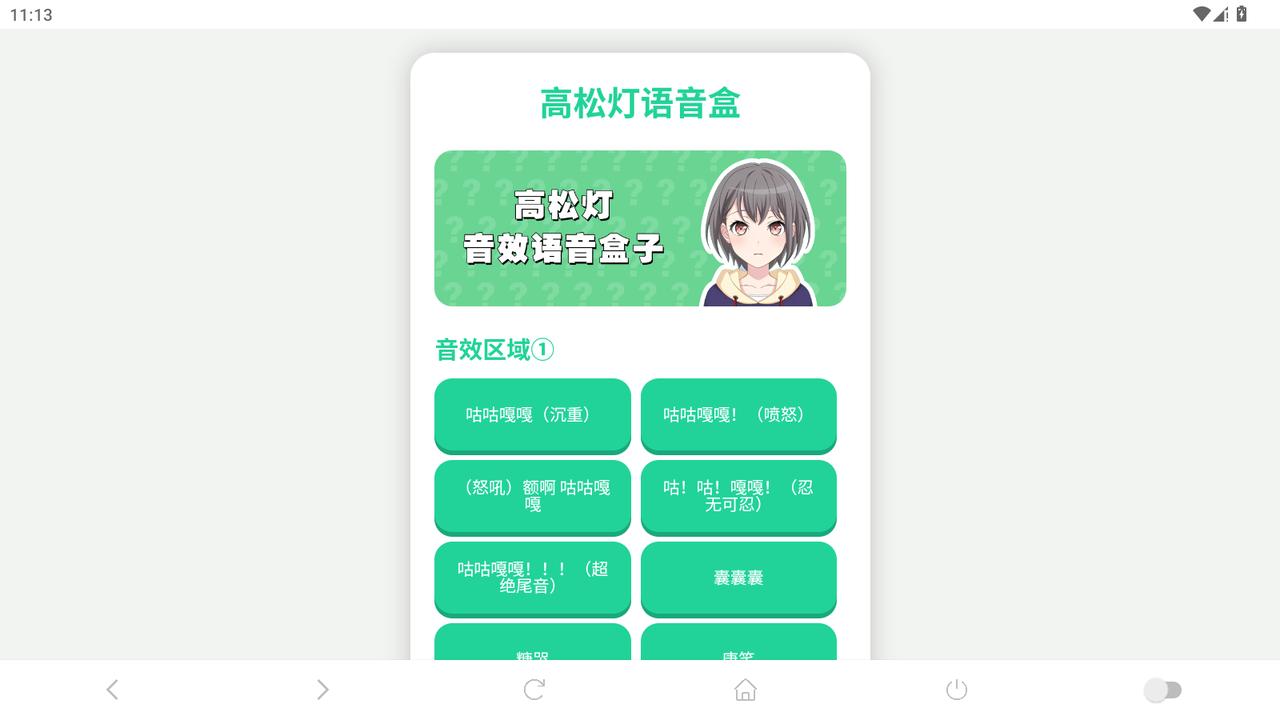Play the 囊囊囊 sound effect
Viewport: 1280px width, 720px height.
[738, 577]
